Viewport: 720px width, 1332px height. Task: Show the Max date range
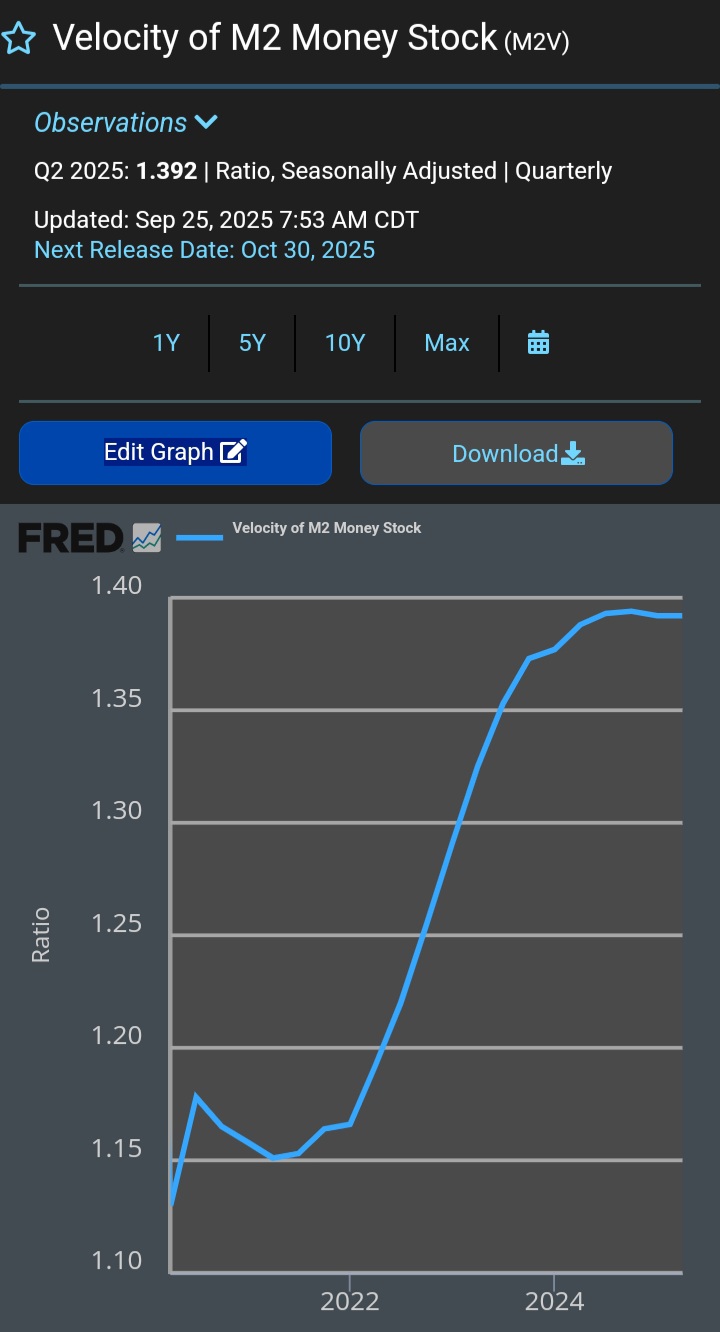click(x=447, y=343)
